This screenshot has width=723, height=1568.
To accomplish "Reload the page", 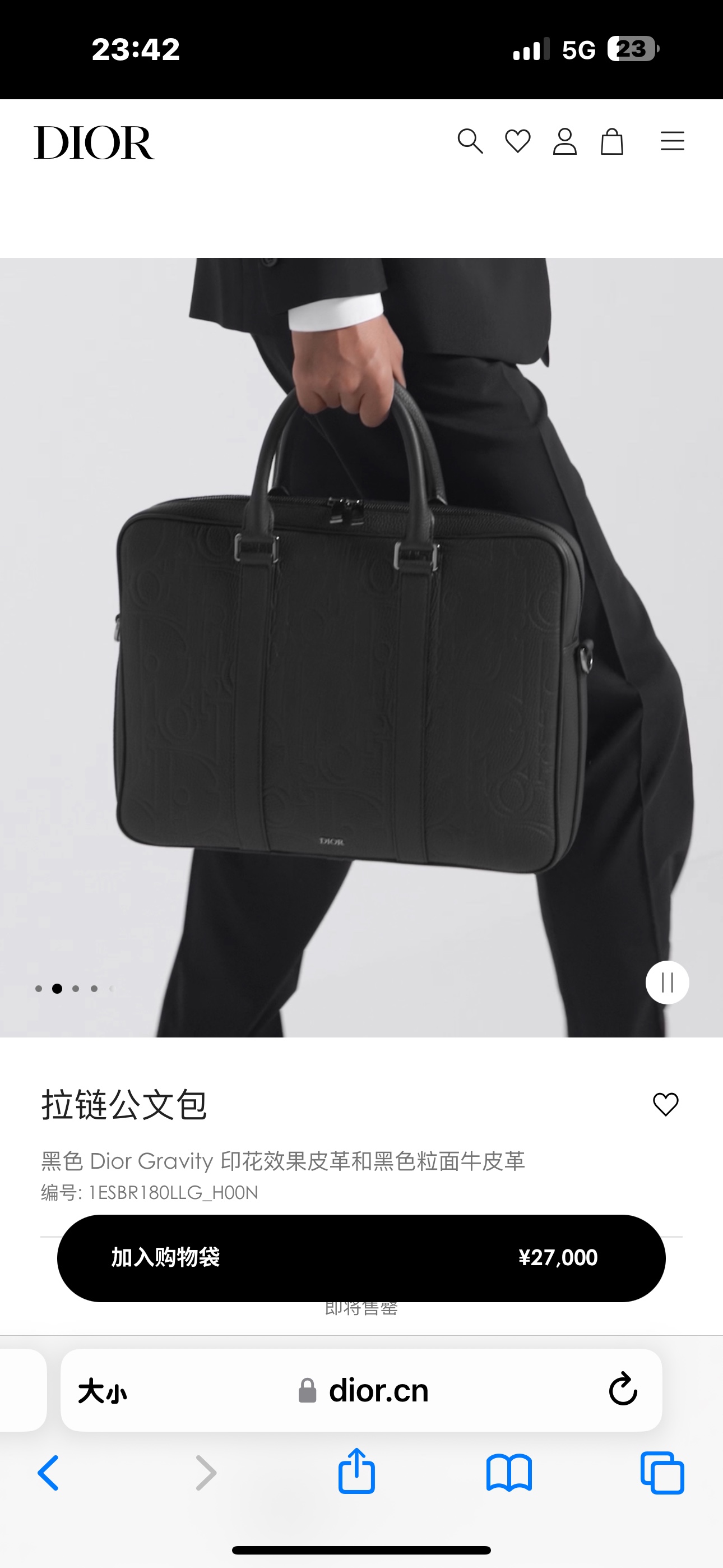I will coord(623,1390).
